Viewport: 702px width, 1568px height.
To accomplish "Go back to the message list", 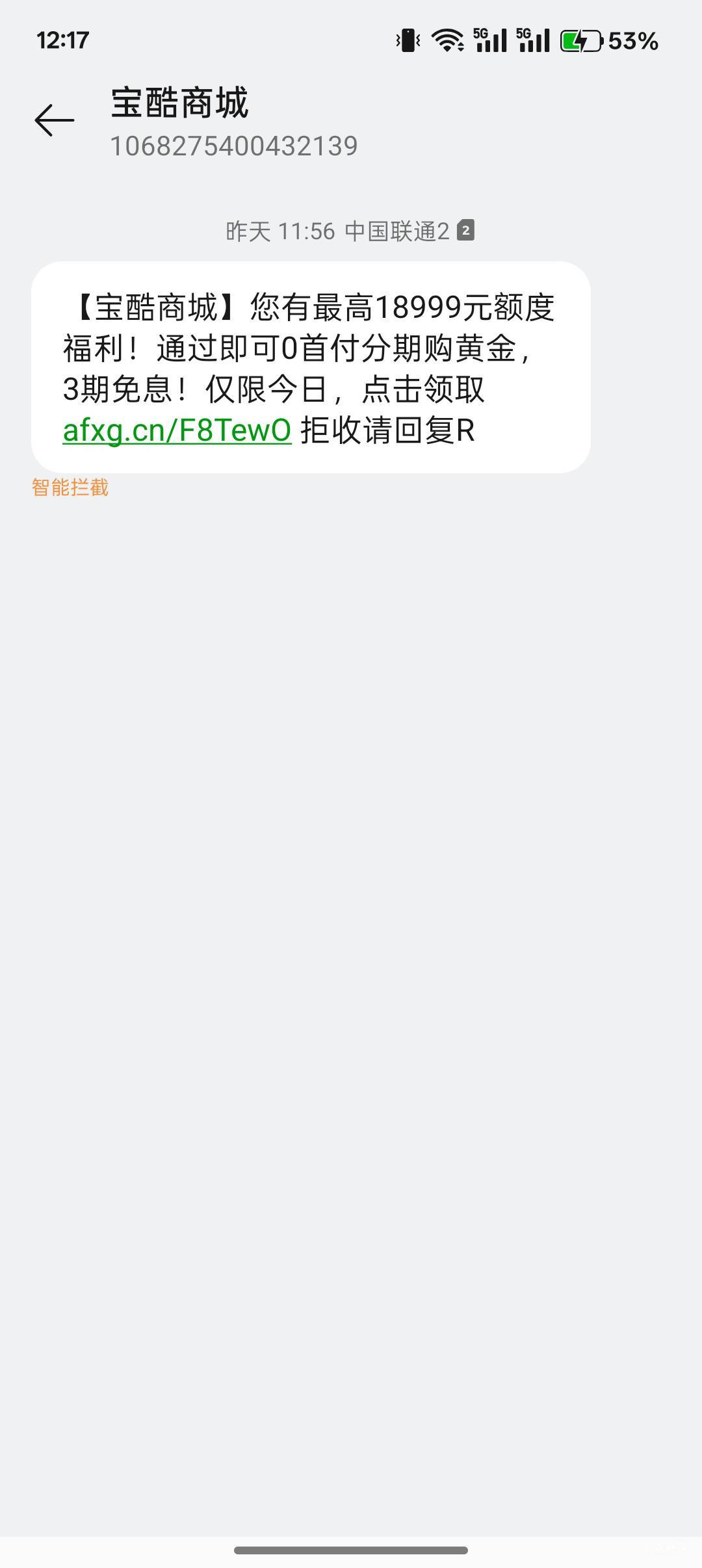I will click(x=55, y=120).
